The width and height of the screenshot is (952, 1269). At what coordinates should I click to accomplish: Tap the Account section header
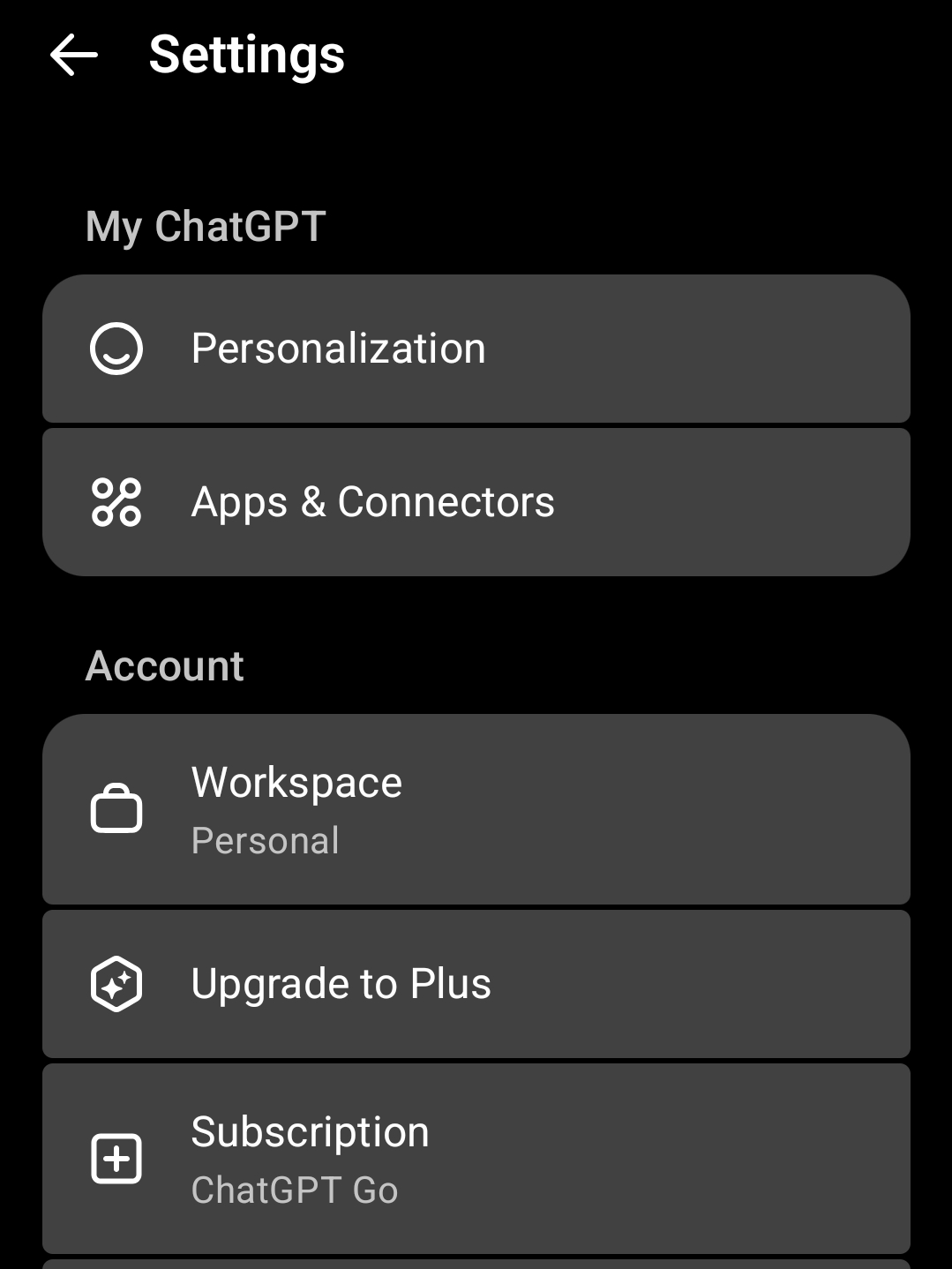(x=165, y=665)
